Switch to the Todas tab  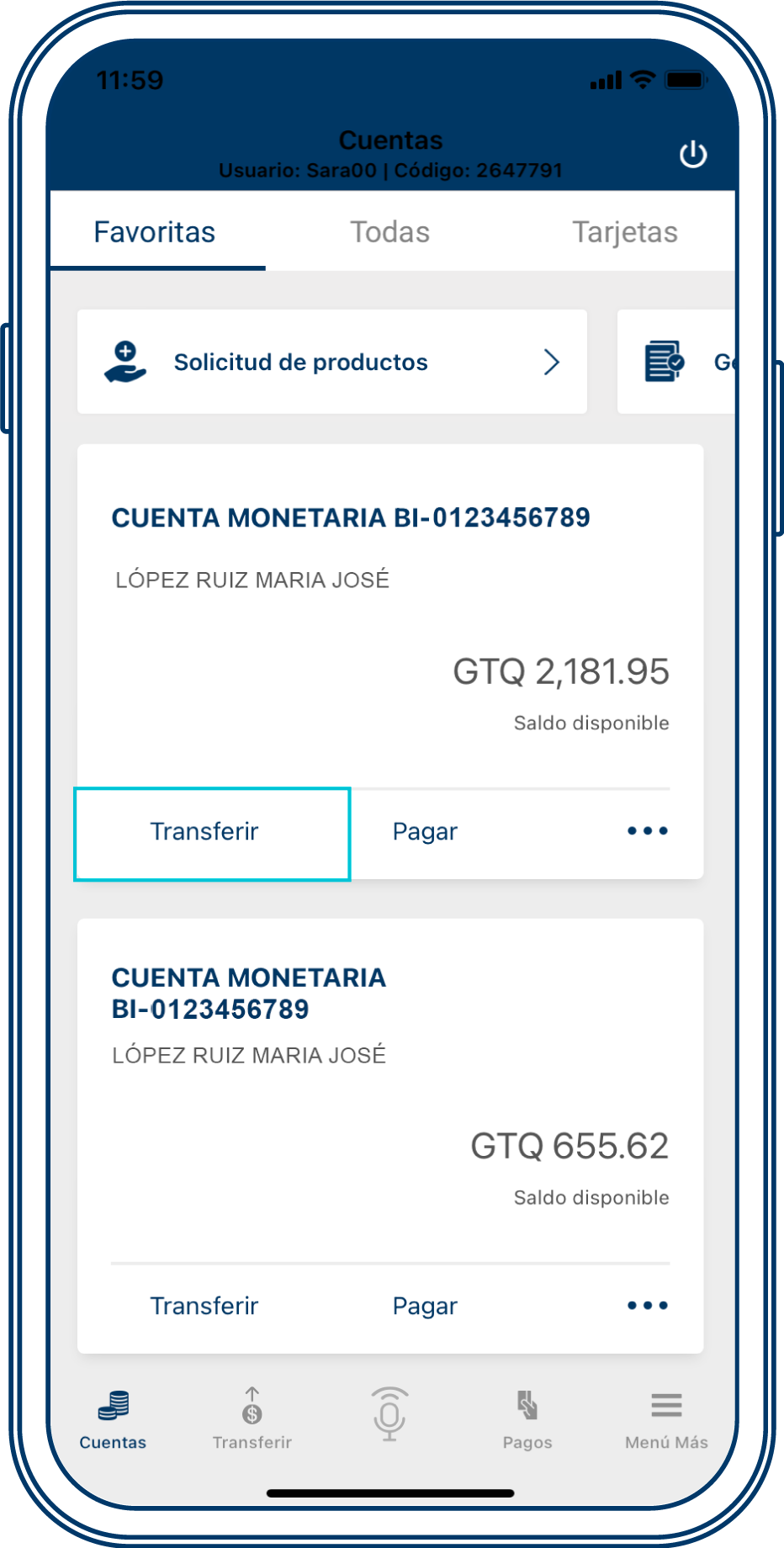[389, 232]
